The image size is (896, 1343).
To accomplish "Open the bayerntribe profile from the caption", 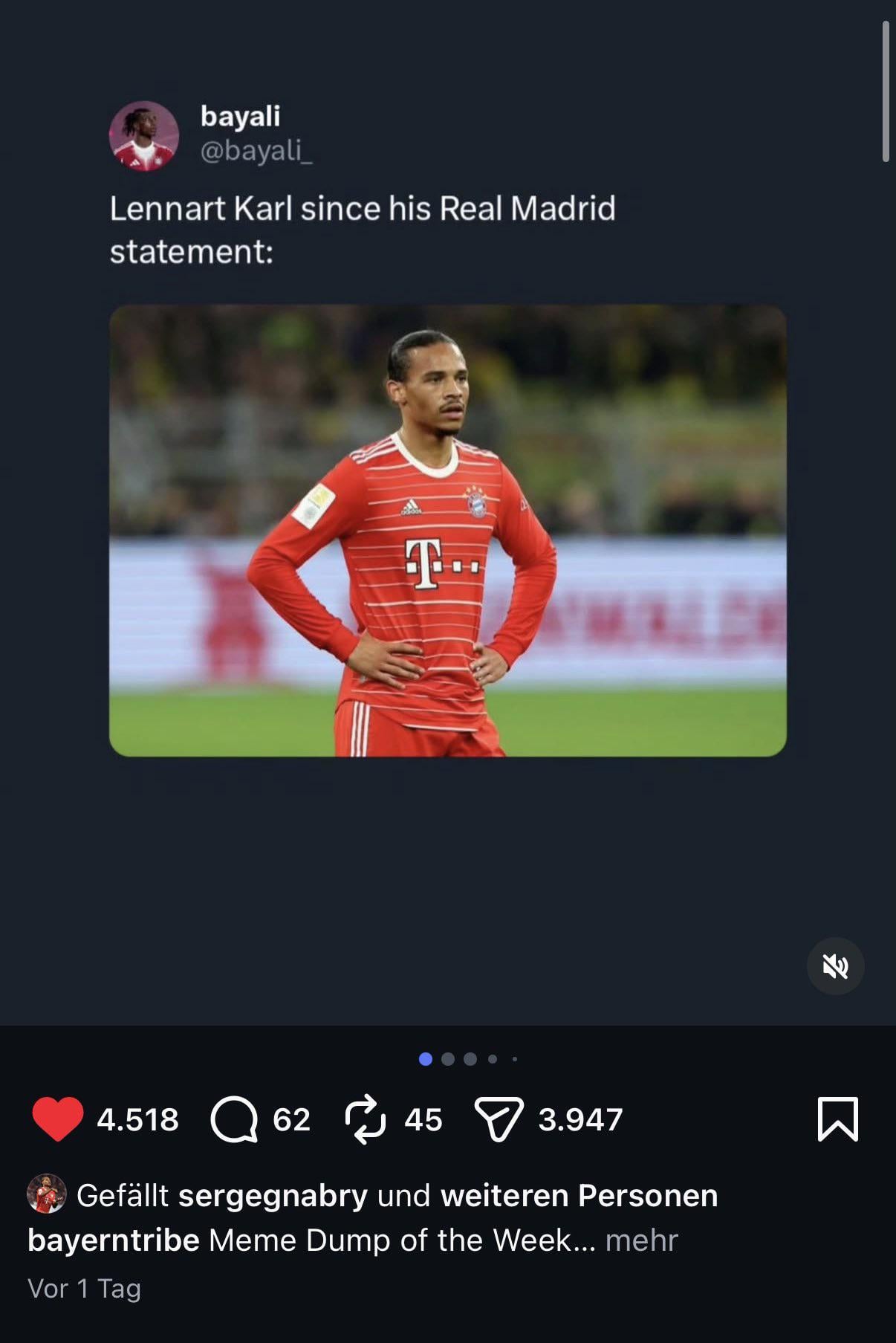I will tap(114, 1240).
